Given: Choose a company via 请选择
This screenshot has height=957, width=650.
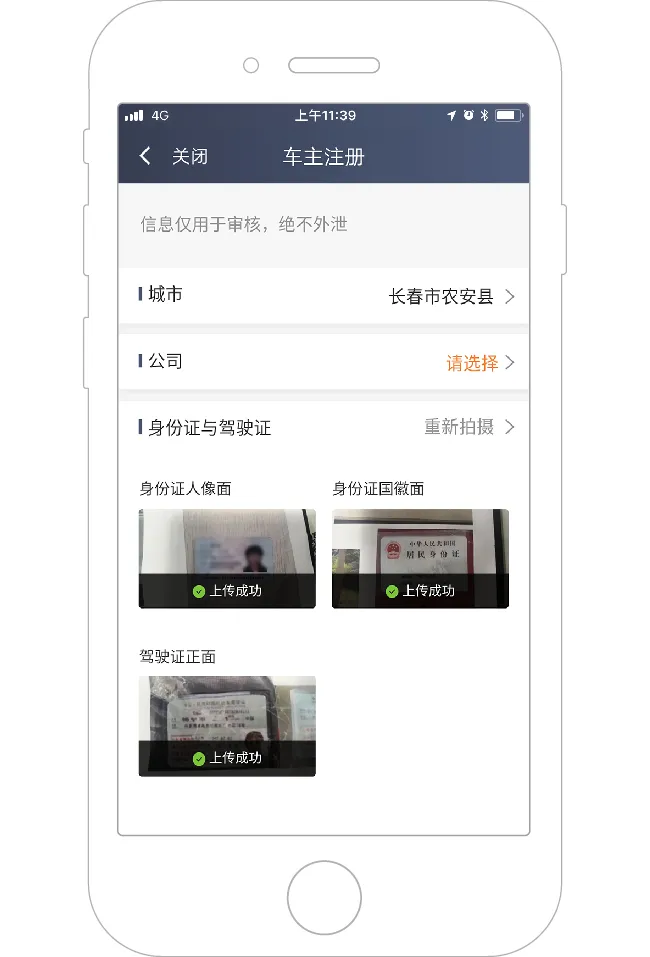Looking at the screenshot, I should (x=473, y=363).
